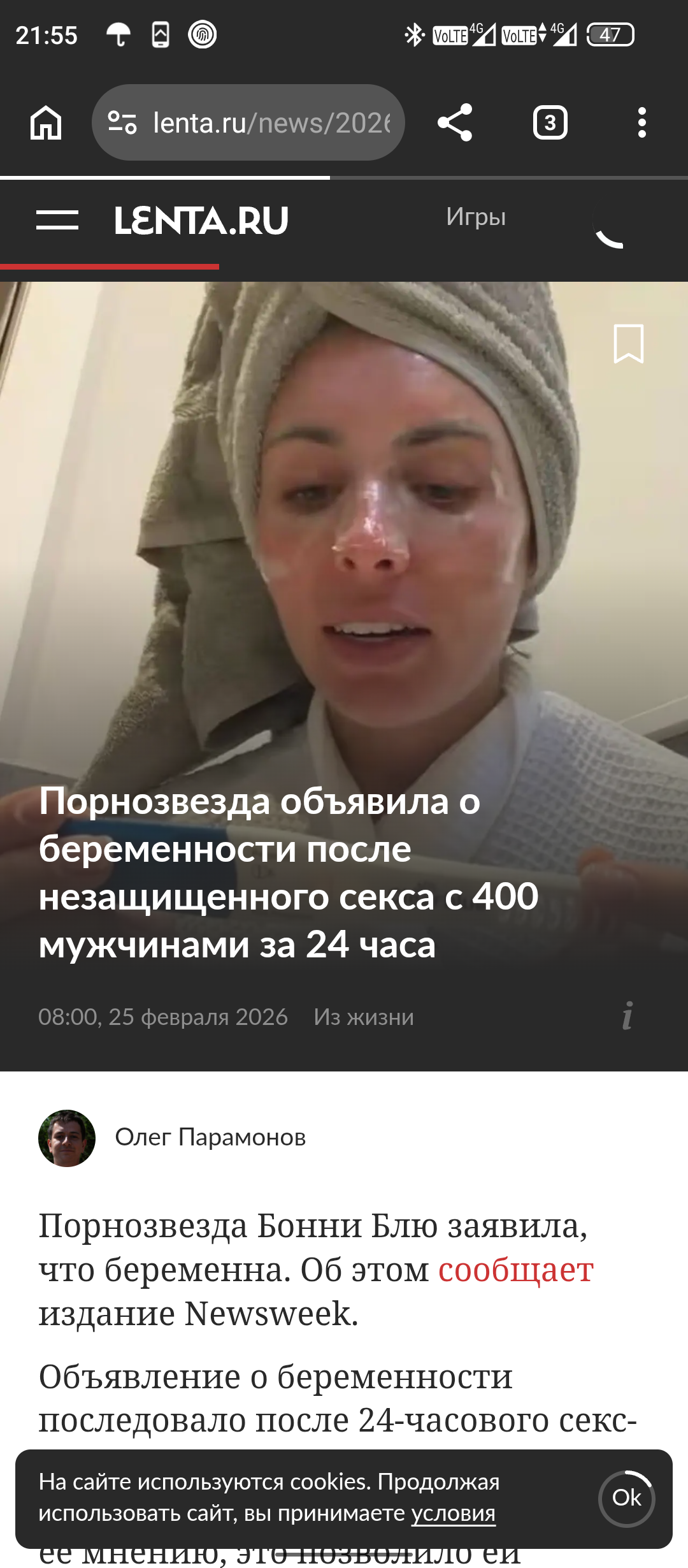Image resolution: width=688 pixels, height=1568 pixels.
Task: Bookmark this article
Action: tap(628, 344)
